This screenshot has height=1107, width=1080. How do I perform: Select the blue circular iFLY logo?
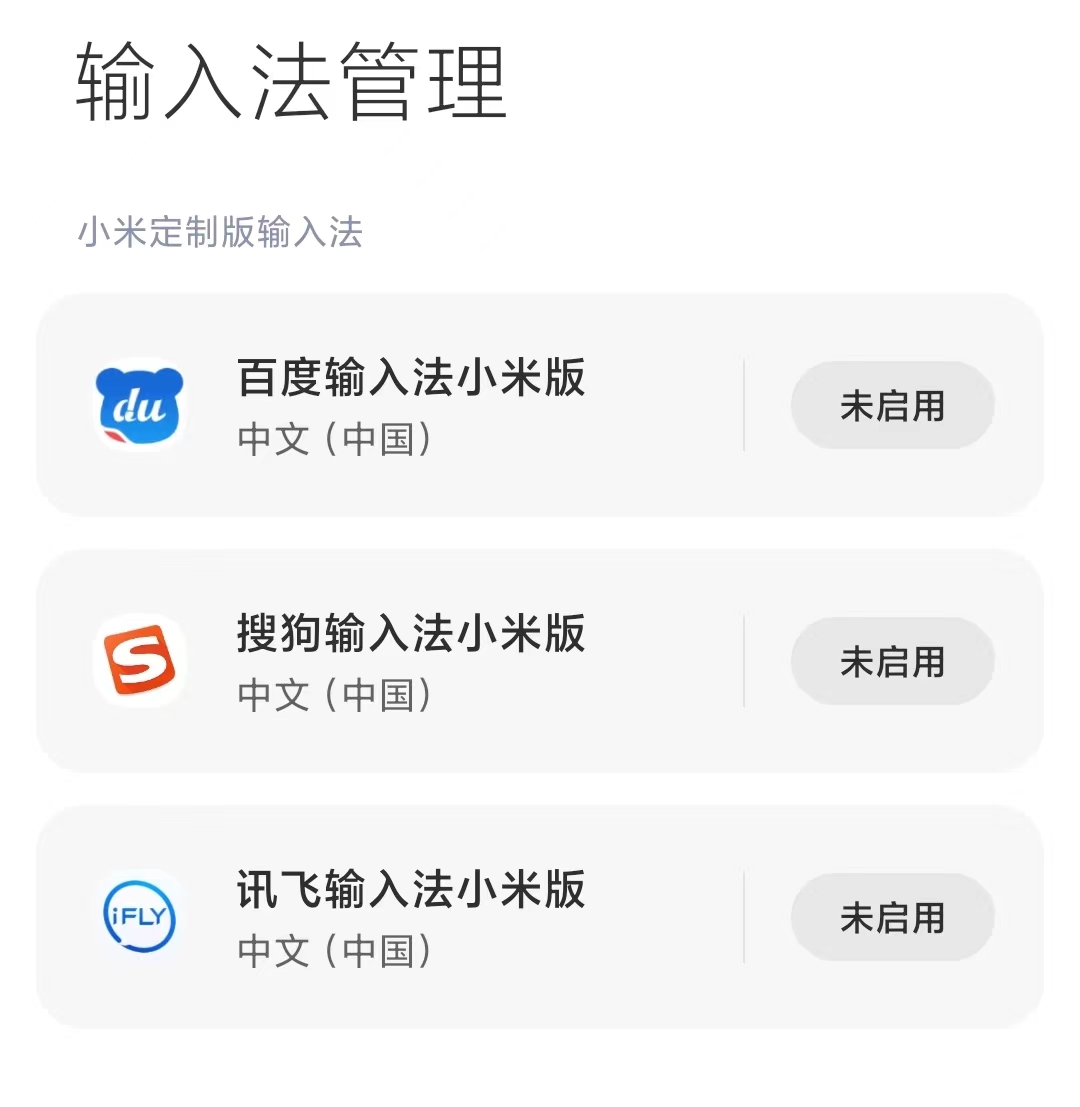tap(139, 917)
